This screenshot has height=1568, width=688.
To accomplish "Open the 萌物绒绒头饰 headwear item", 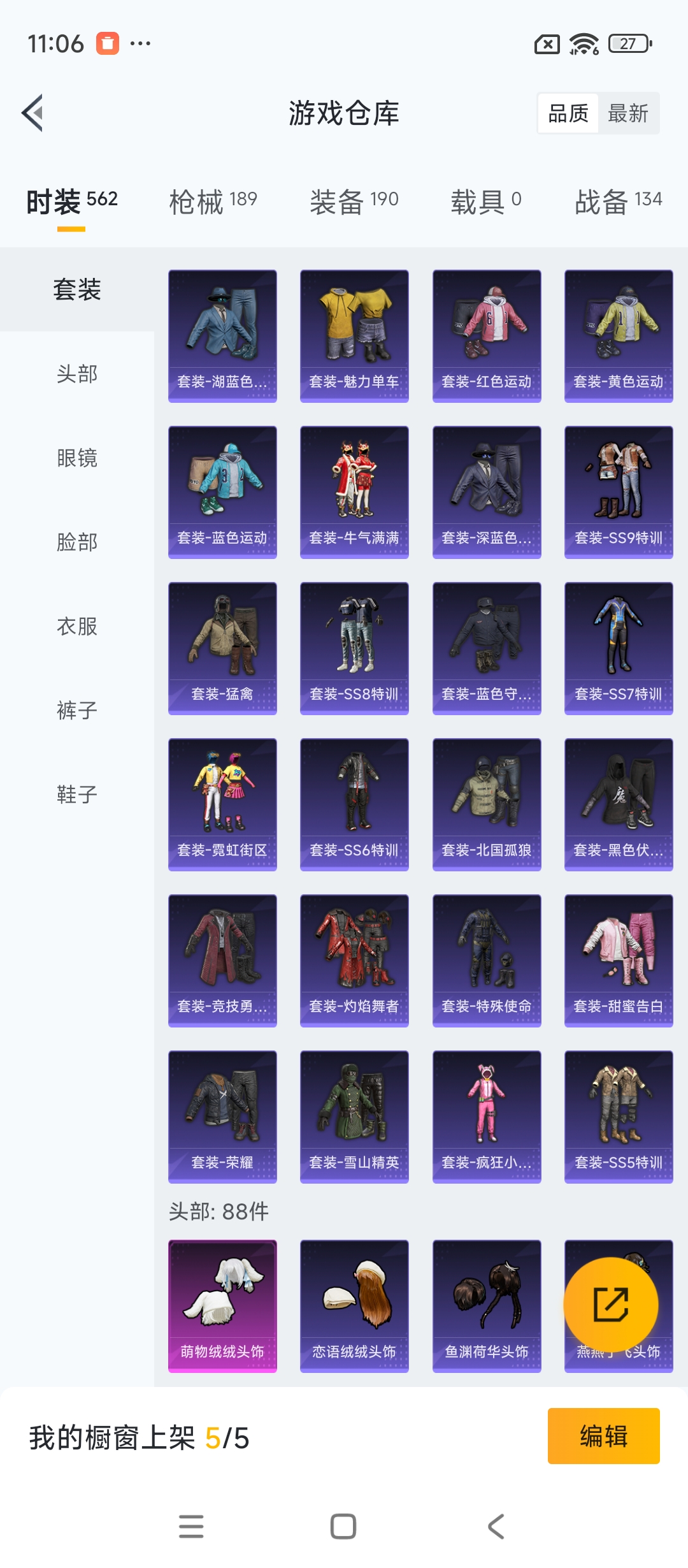I will click(x=222, y=1305).
